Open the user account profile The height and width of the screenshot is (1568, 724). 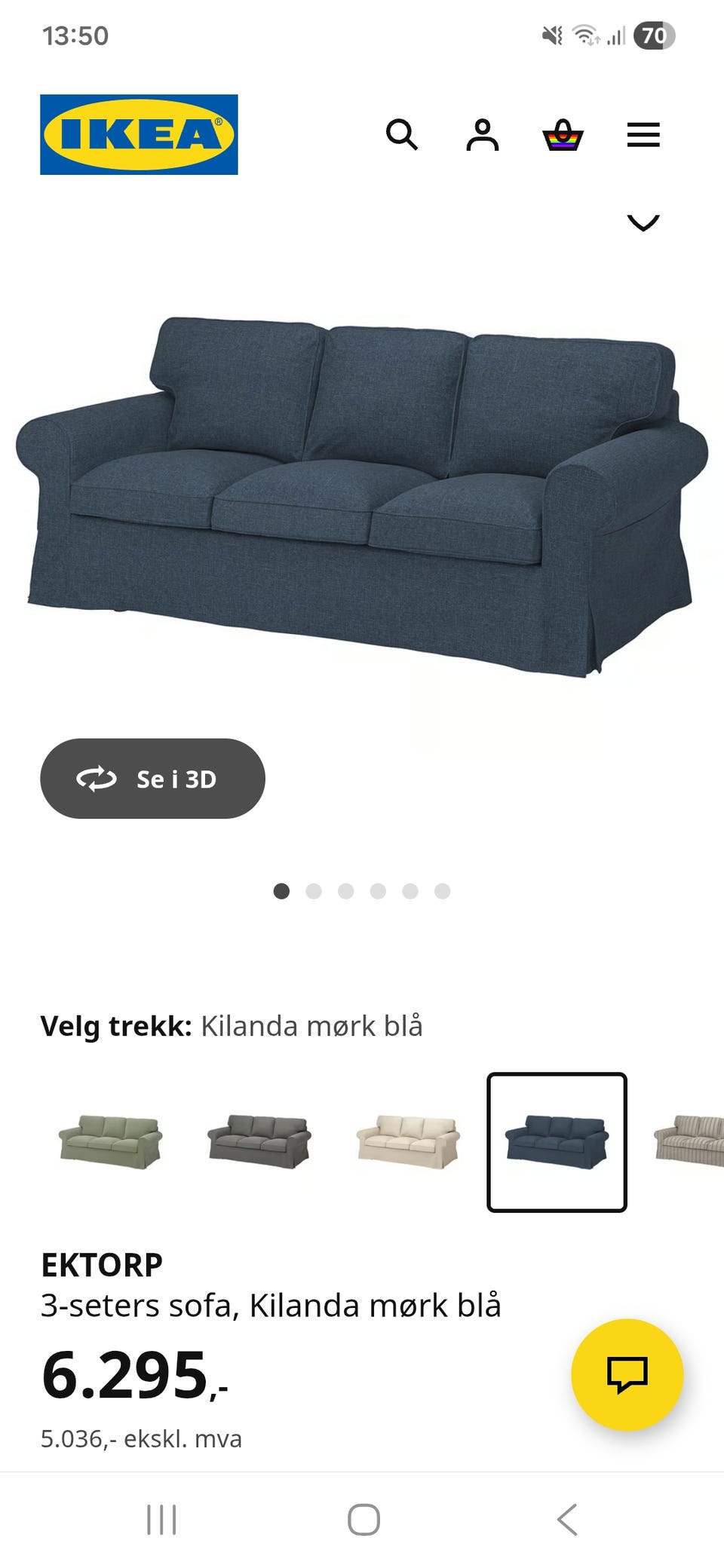483,135
